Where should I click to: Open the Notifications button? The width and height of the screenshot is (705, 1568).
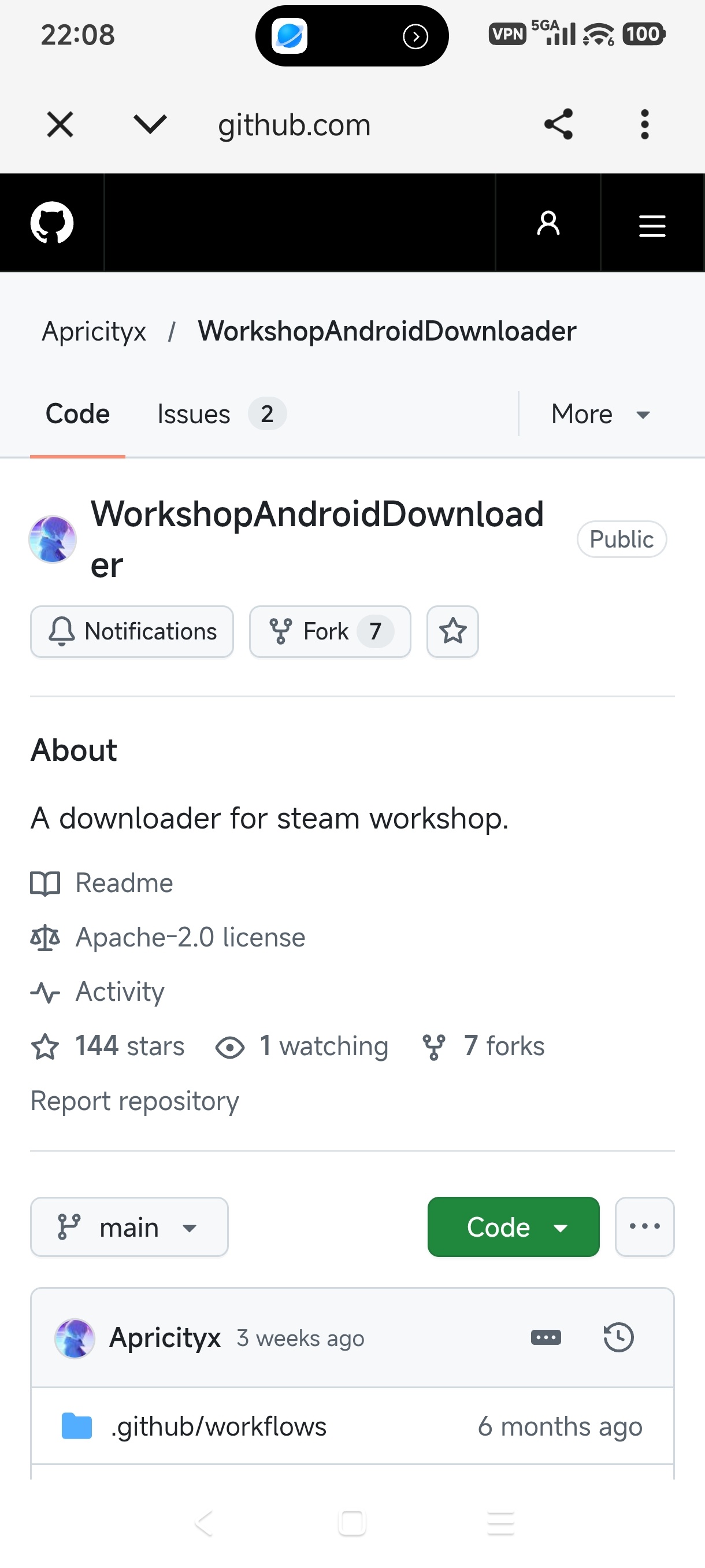pos(132,632)
